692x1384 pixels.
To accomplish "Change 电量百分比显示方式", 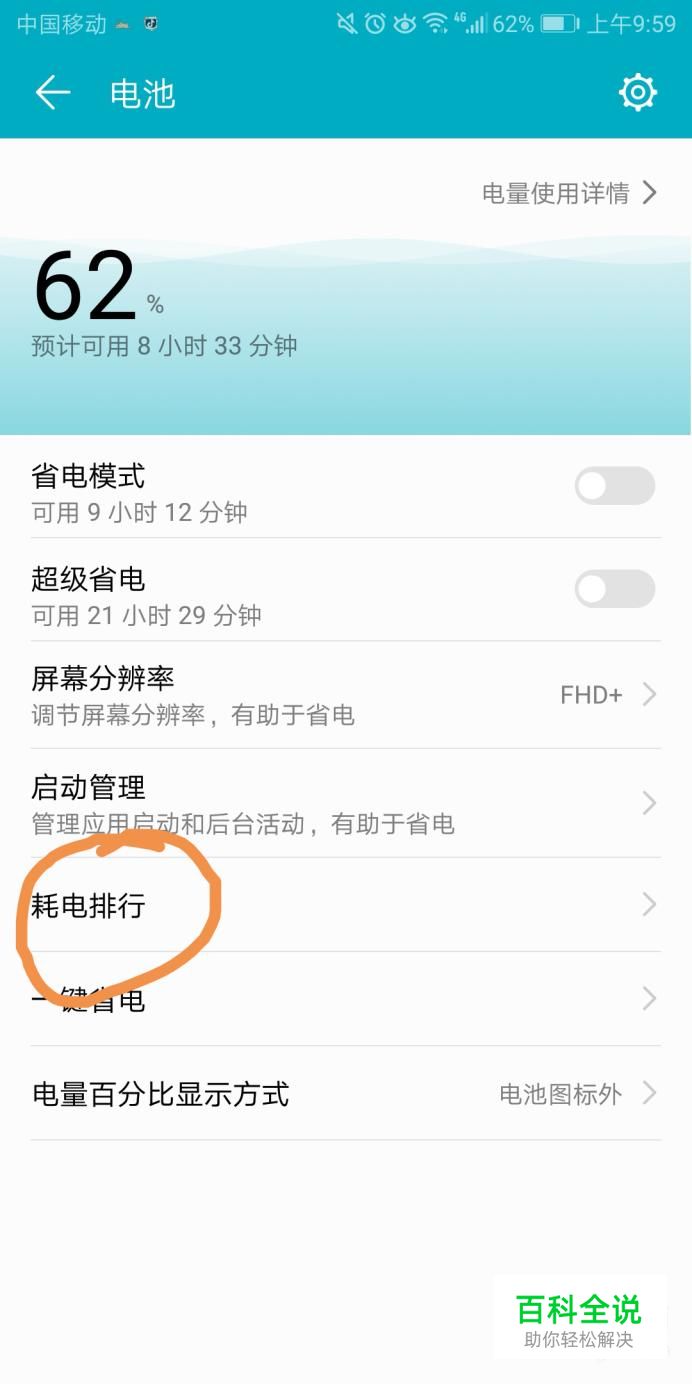I will [x=346, y=1093].
